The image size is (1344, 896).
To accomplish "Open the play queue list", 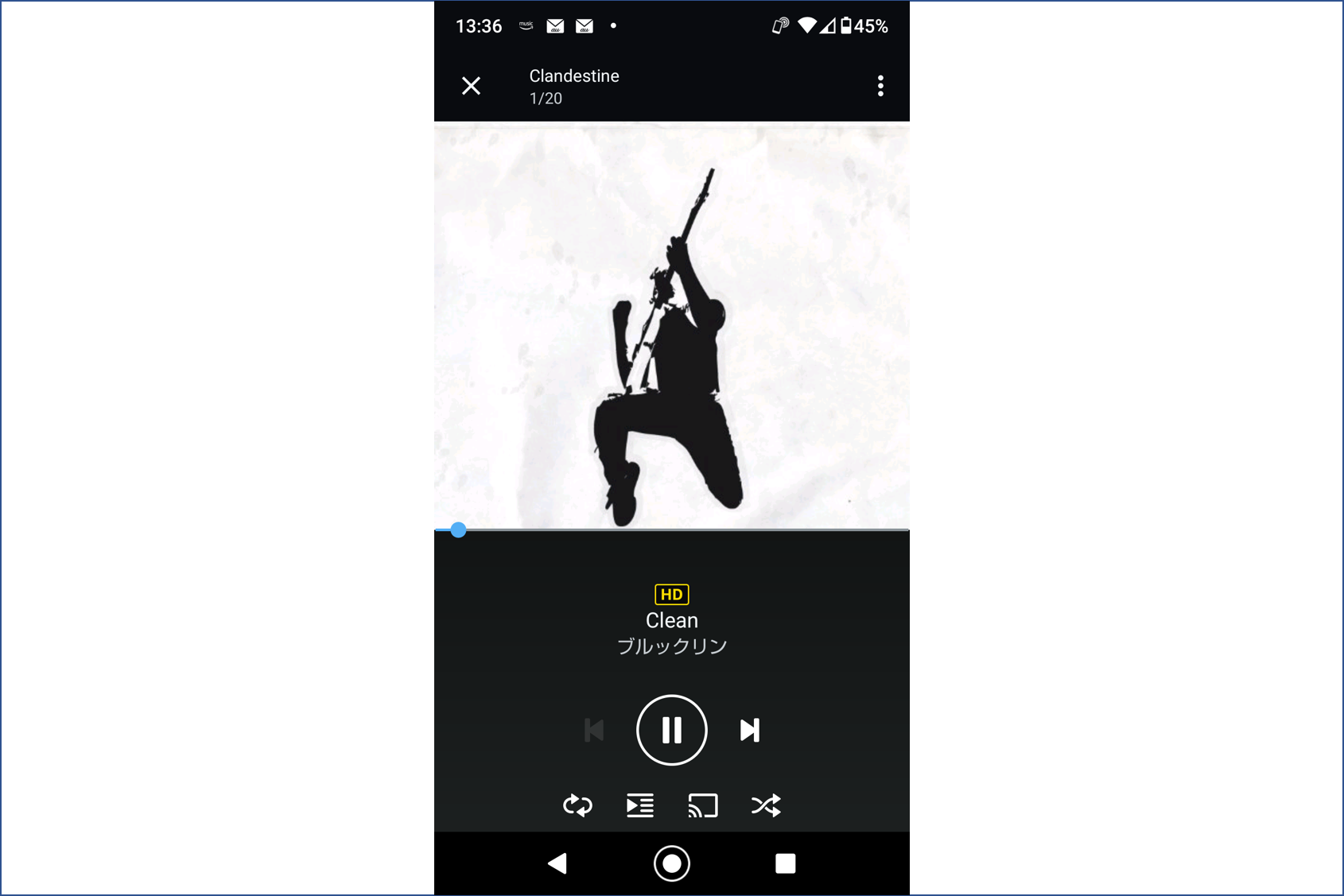I will click(639, 805).
